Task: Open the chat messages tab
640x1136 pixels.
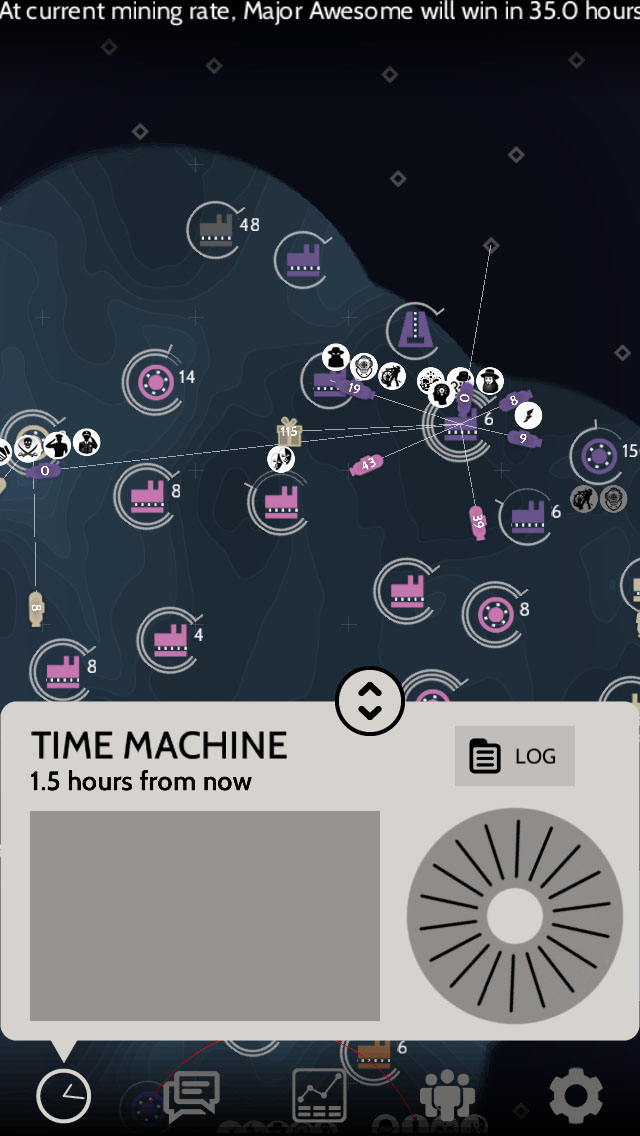Action: point(191,1096)
